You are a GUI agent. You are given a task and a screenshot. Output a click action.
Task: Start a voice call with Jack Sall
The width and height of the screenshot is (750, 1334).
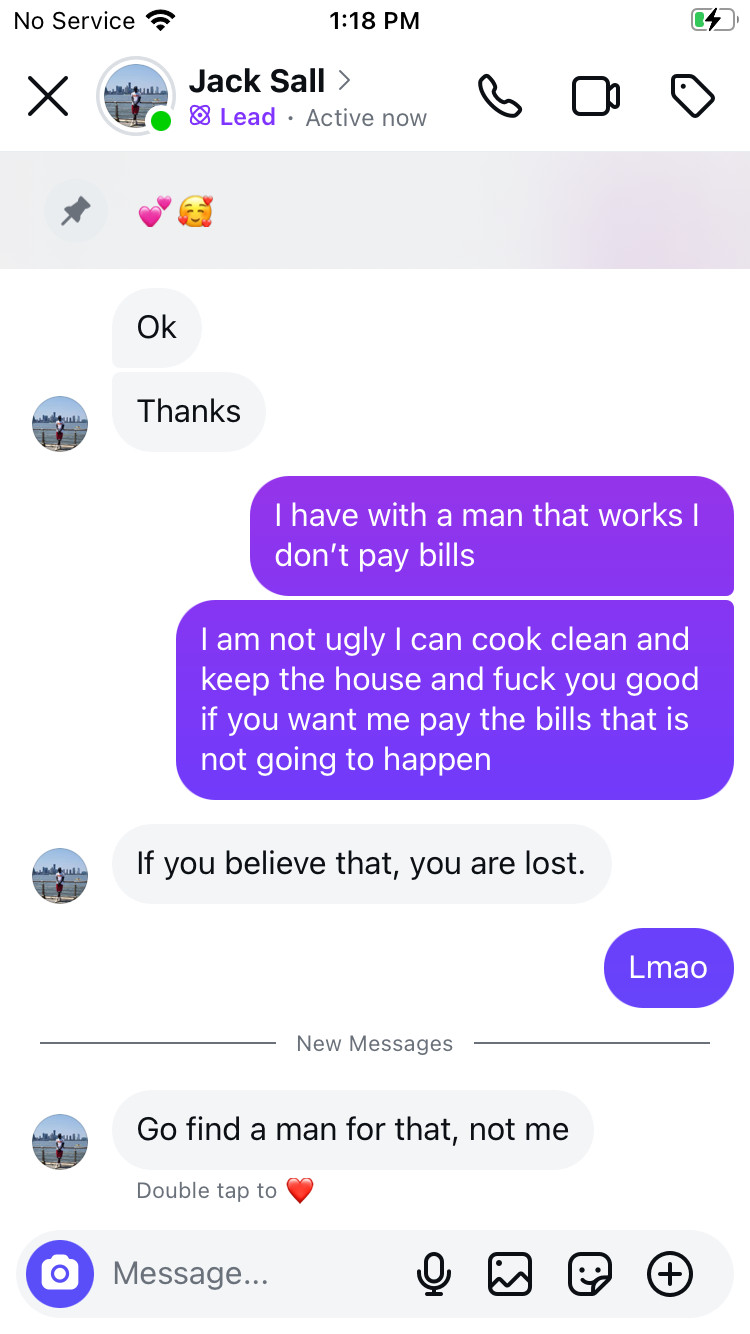click(x=499, y=97)
